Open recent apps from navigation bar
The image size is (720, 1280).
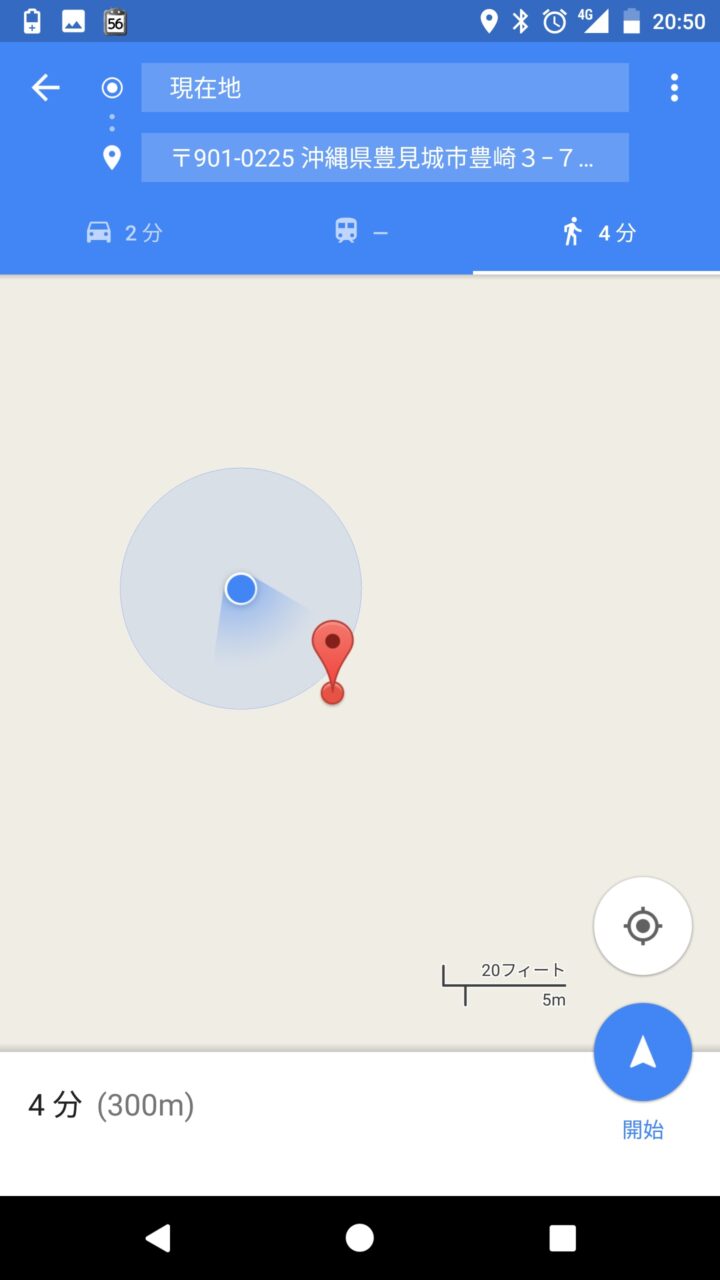562,1238
